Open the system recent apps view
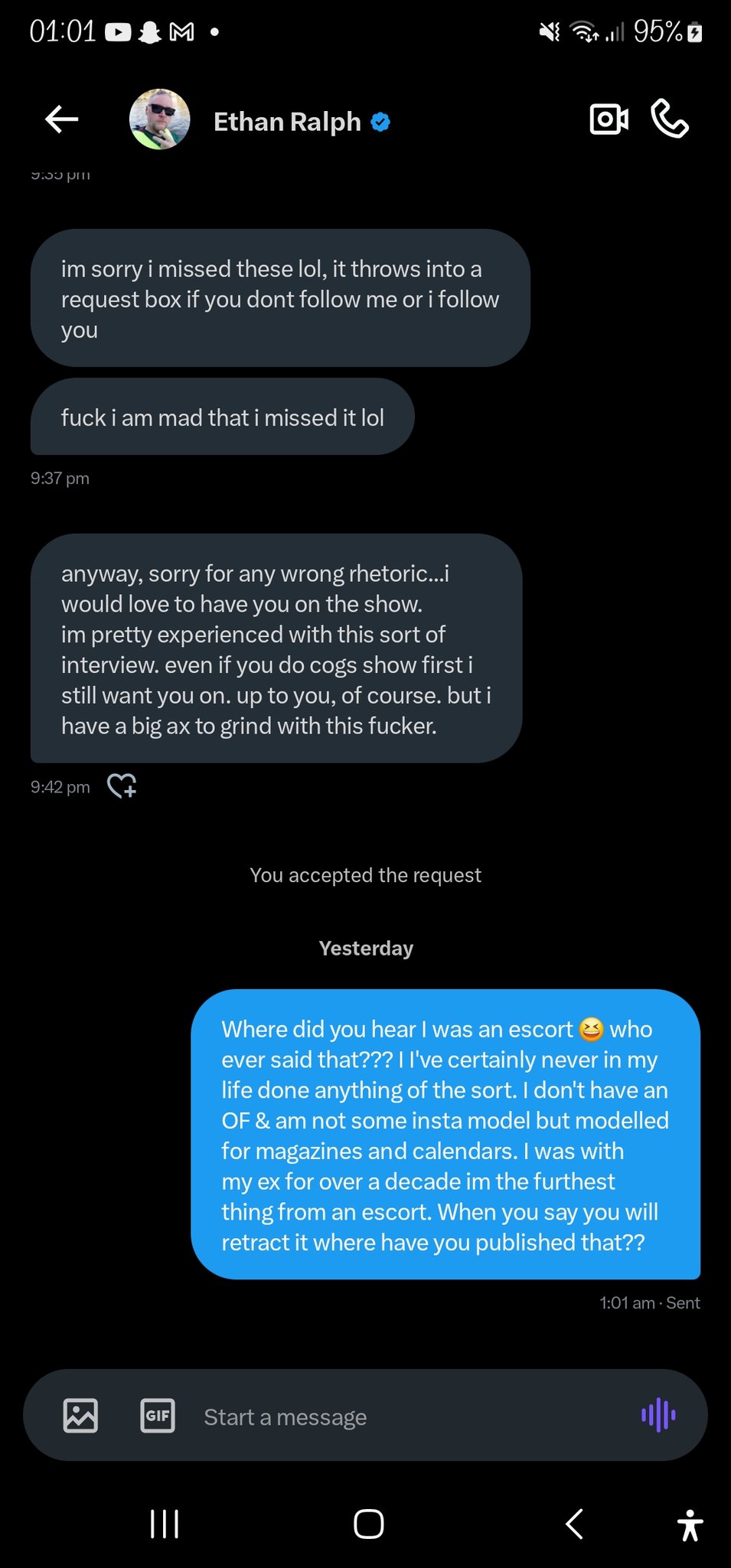This screenshot has height=1568, width=731. (x=165, y=1524)
